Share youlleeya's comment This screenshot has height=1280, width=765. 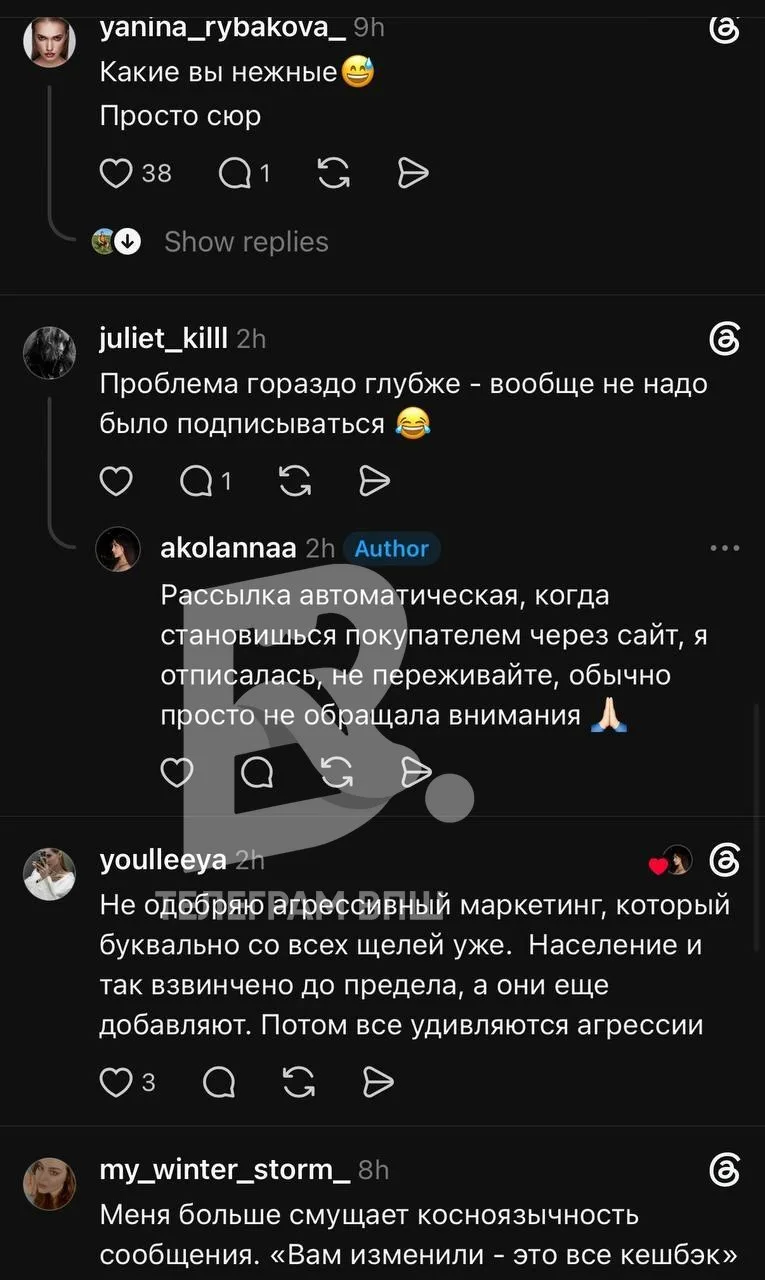tap(378, 1081)
